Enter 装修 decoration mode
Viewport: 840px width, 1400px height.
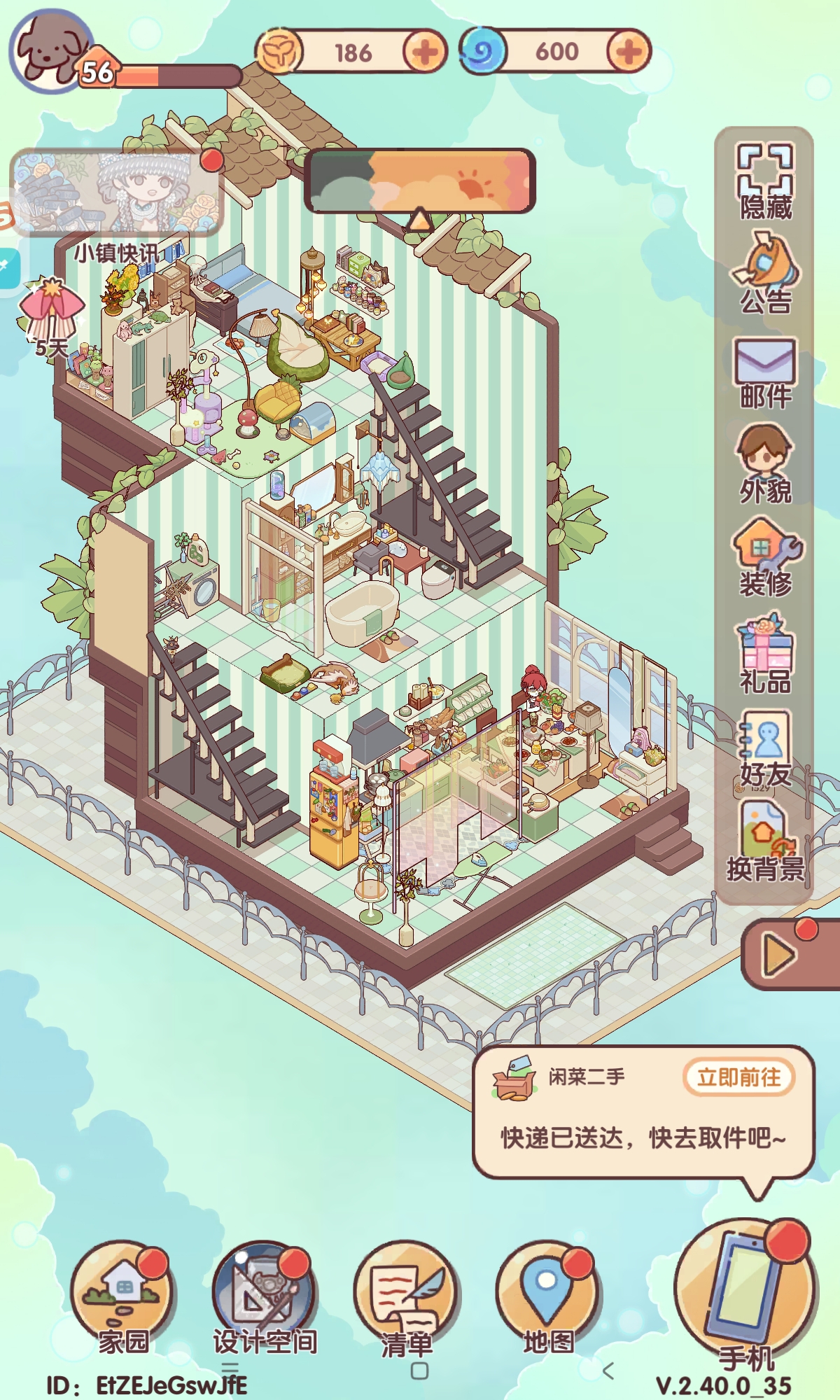pos(764,556)
